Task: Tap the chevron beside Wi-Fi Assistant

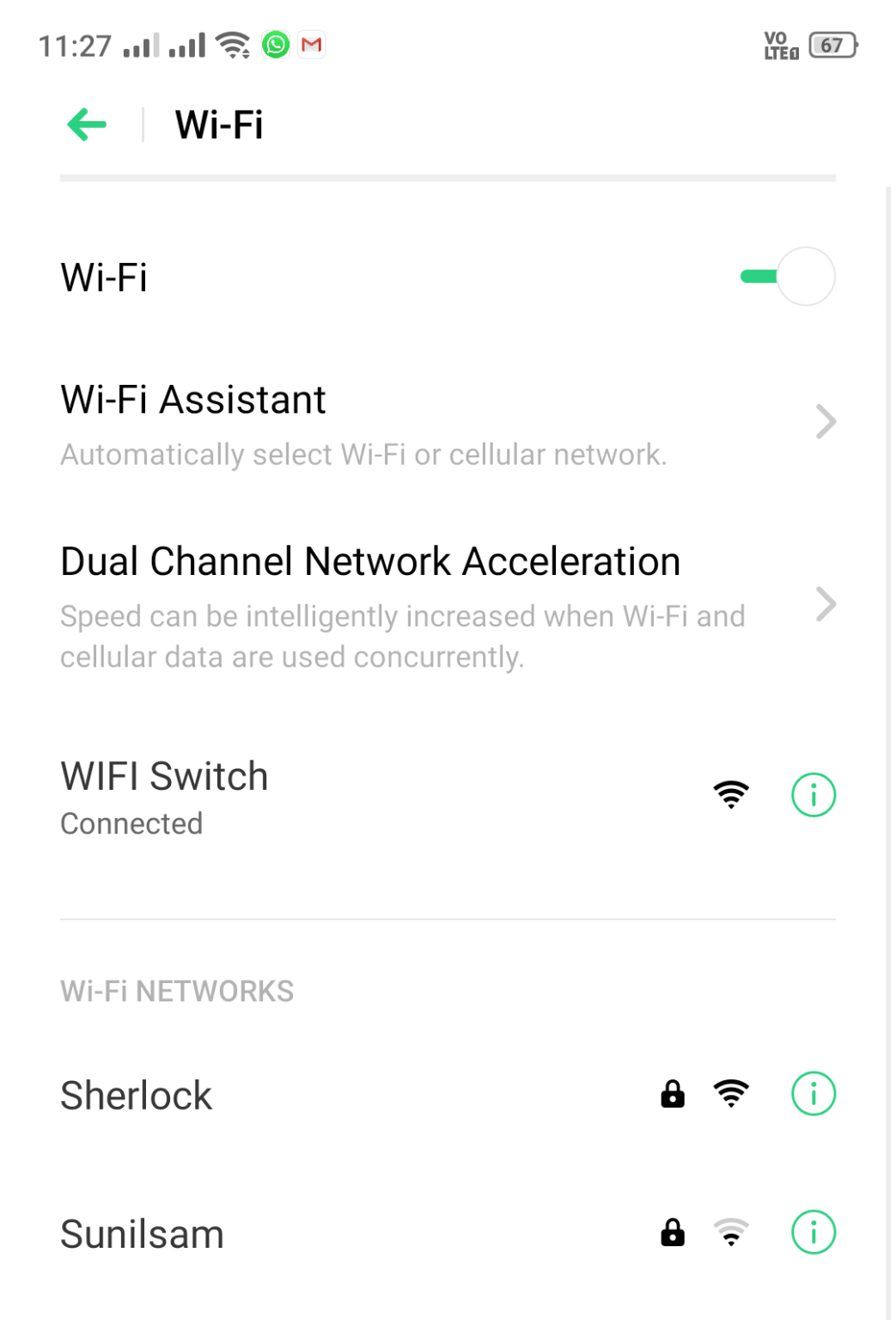Action: click(x=826, y=421)
